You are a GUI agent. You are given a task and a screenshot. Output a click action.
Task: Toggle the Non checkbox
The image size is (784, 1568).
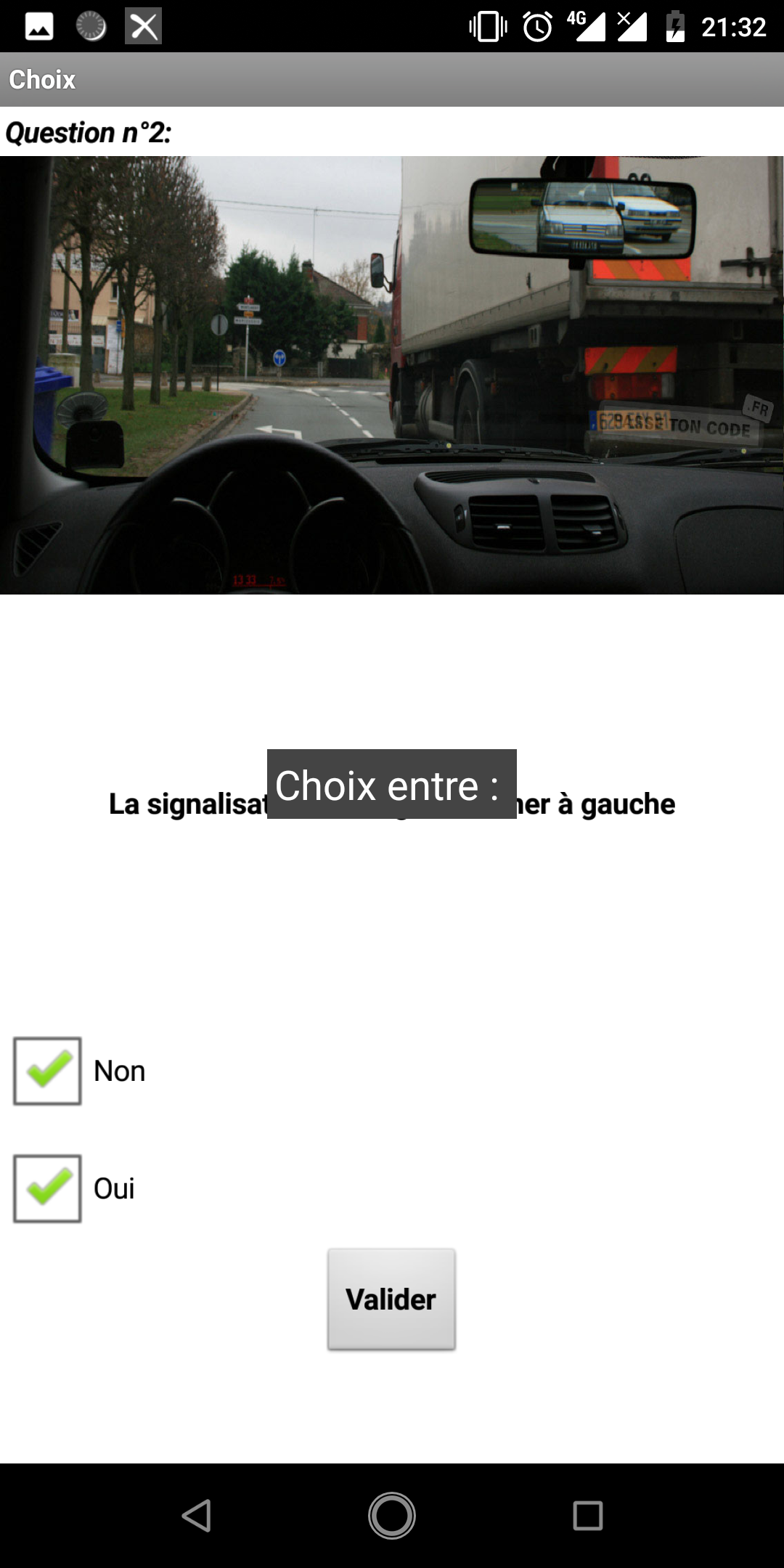point(47,1071)
